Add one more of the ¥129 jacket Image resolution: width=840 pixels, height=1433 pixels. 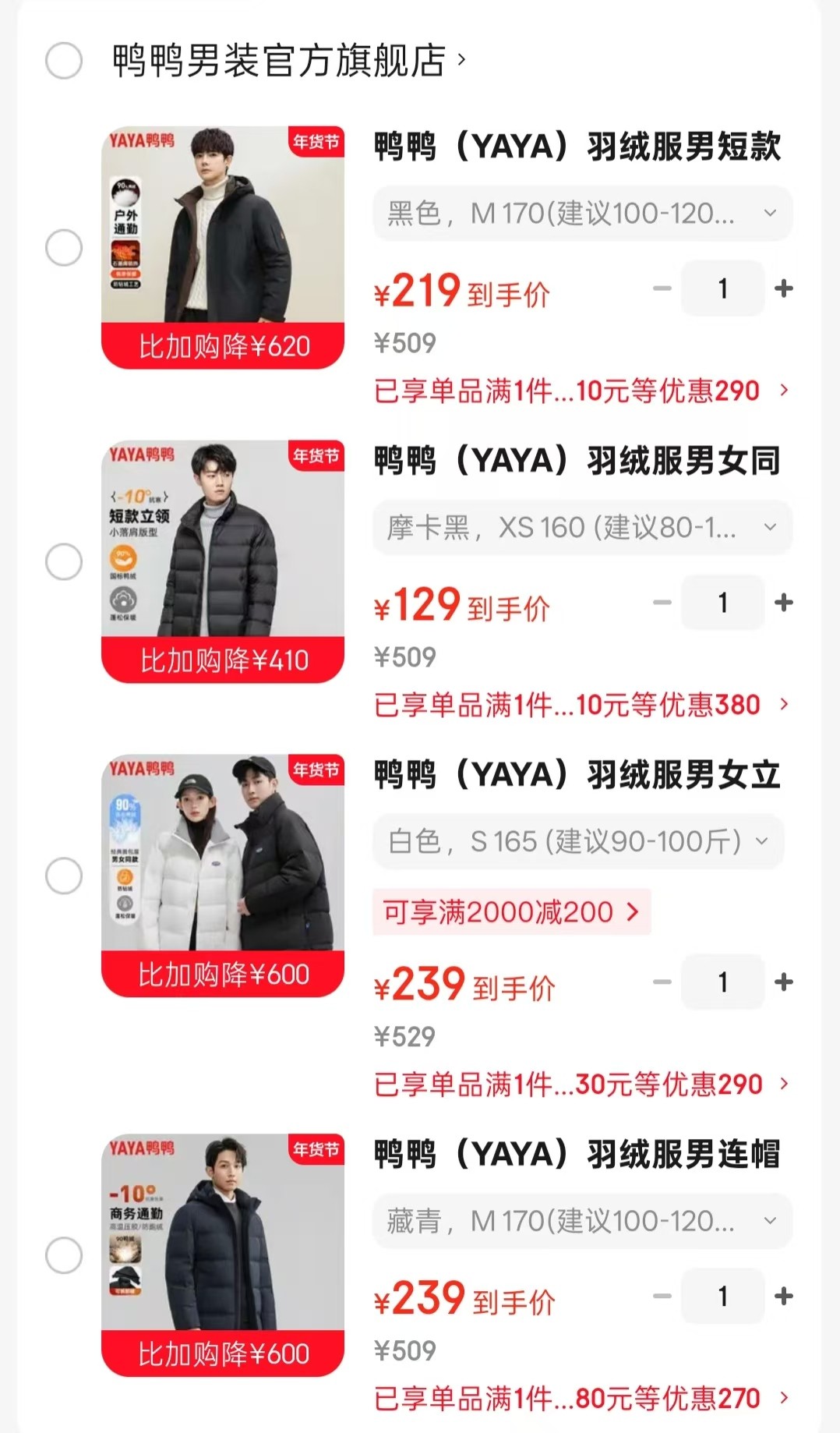pyautogui.click(x=784, y=603)
